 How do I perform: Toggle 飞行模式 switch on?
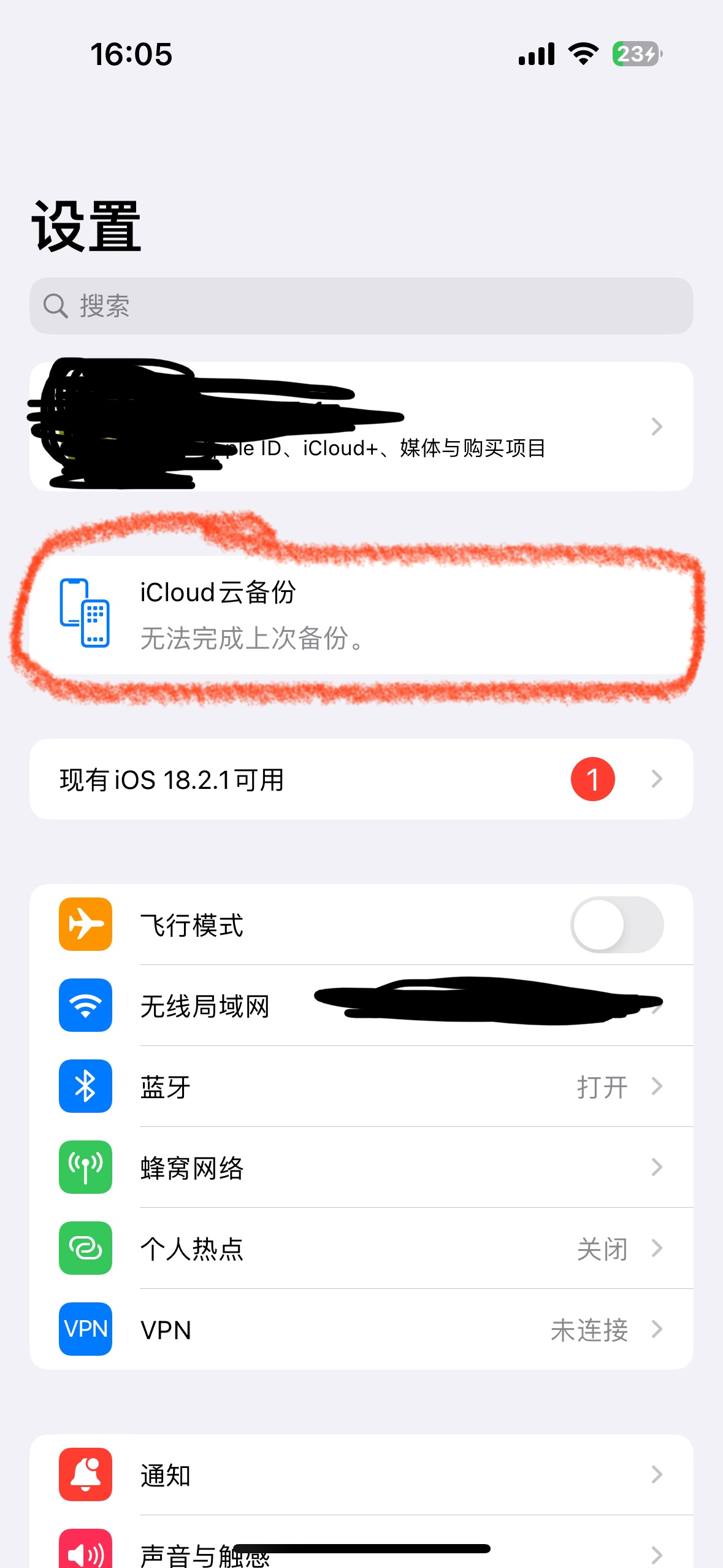[616, 924]
